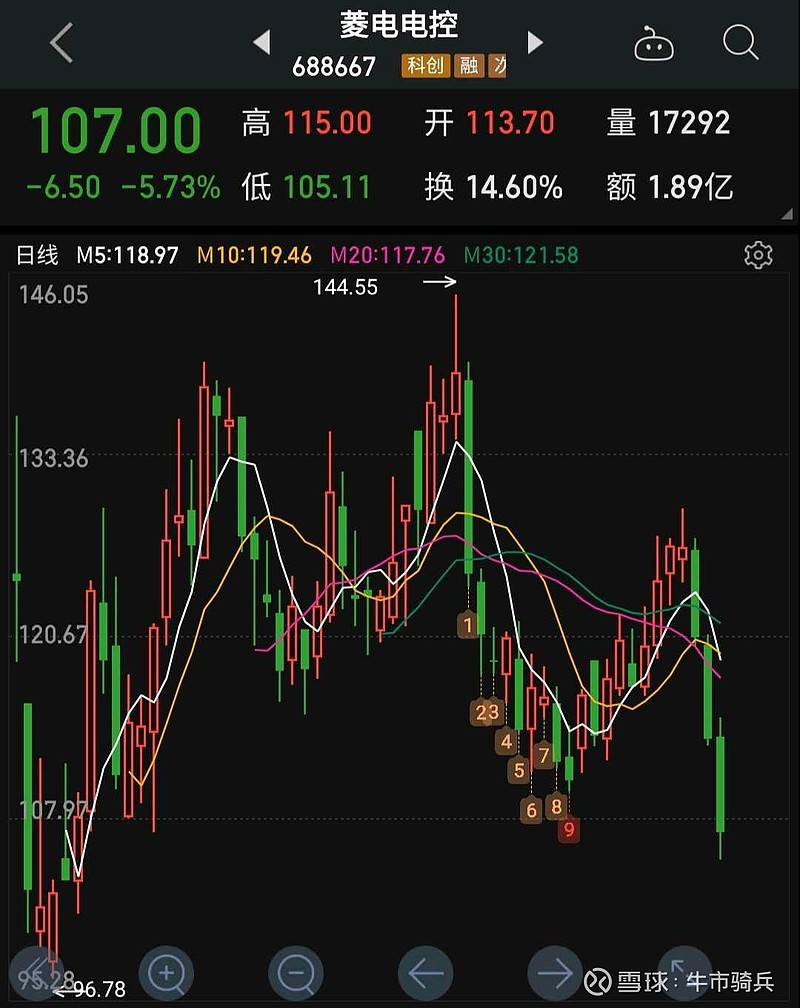Image resolution: width=800 pixels, height=1008 pixels.
Task: Open stock search magnifier
Action: pyautogui.click(x=740, y=43)
